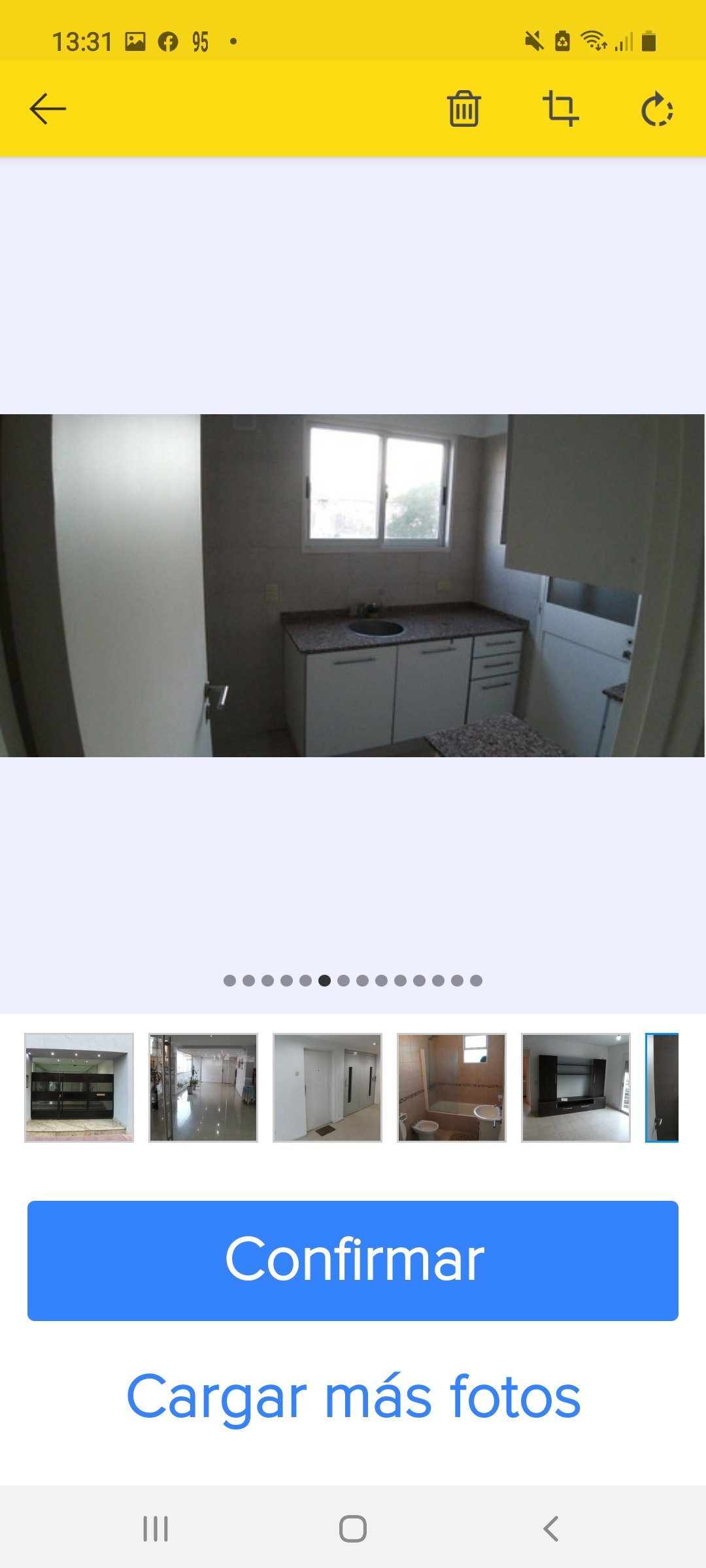
Task: Go back using the top arrow
Action: tap(48, 108)
